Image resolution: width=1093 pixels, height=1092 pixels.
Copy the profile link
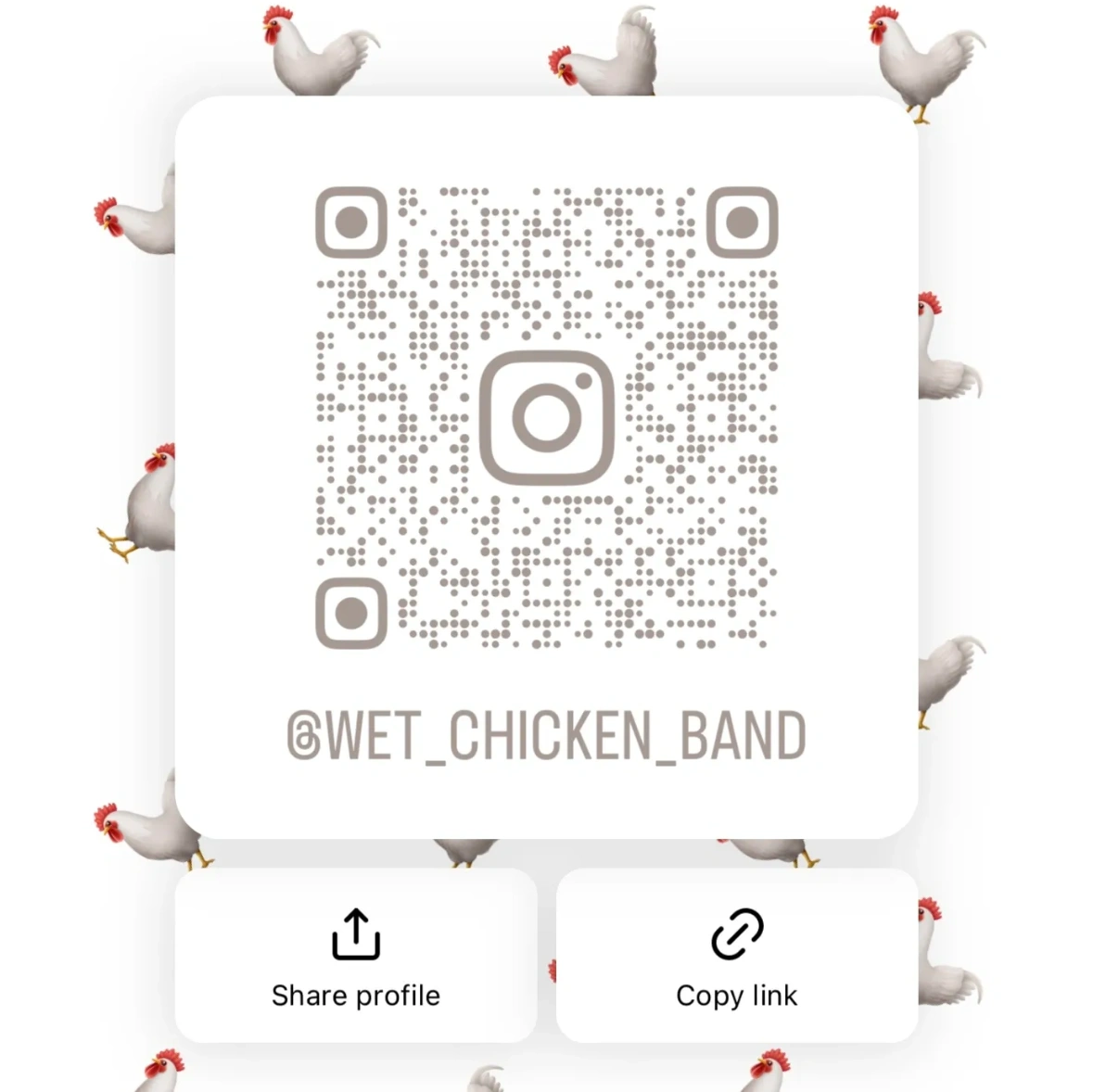click(736, 957)
